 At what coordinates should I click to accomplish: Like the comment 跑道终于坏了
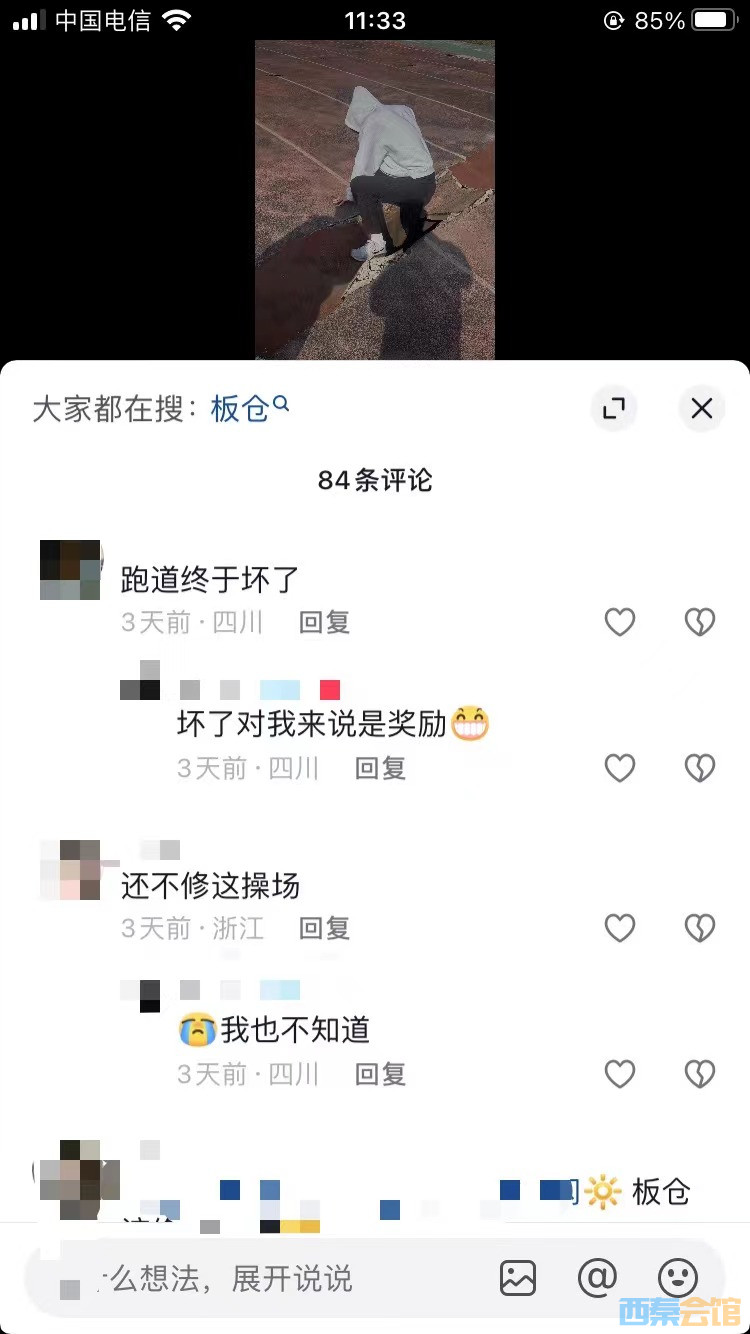click(x=620, y=622)
